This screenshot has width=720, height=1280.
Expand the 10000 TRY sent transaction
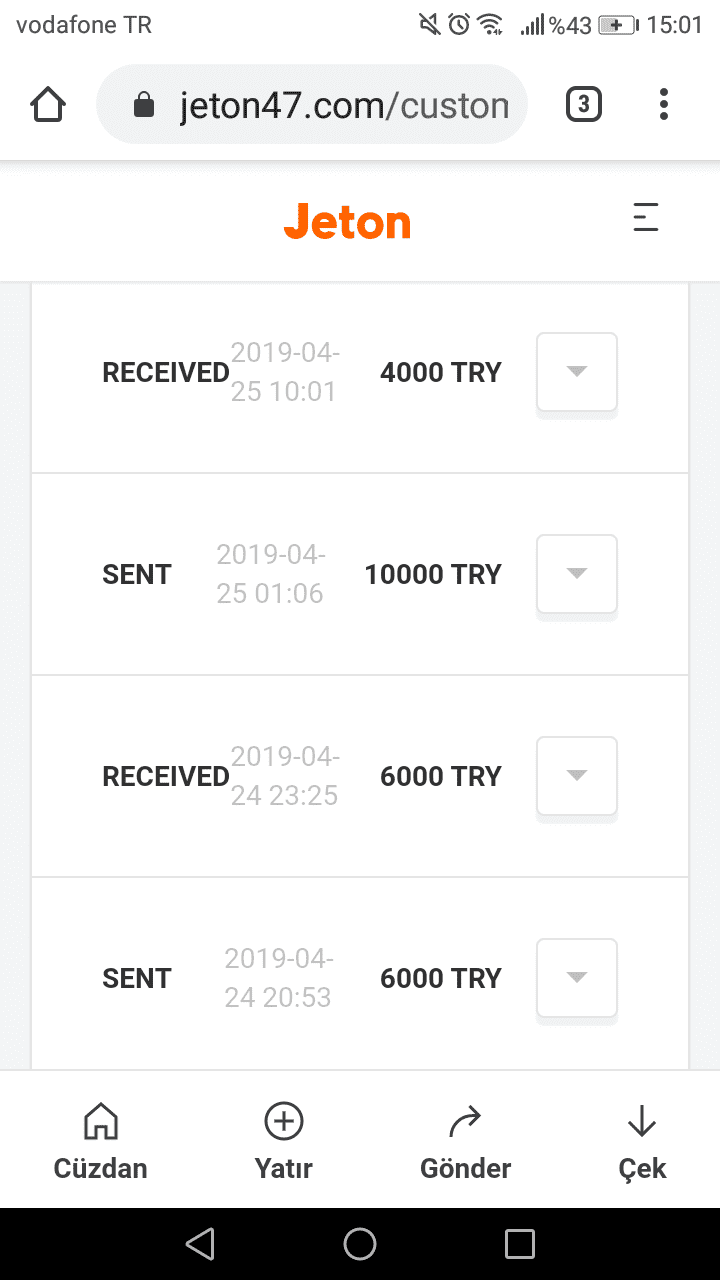[x=577, y=574]
